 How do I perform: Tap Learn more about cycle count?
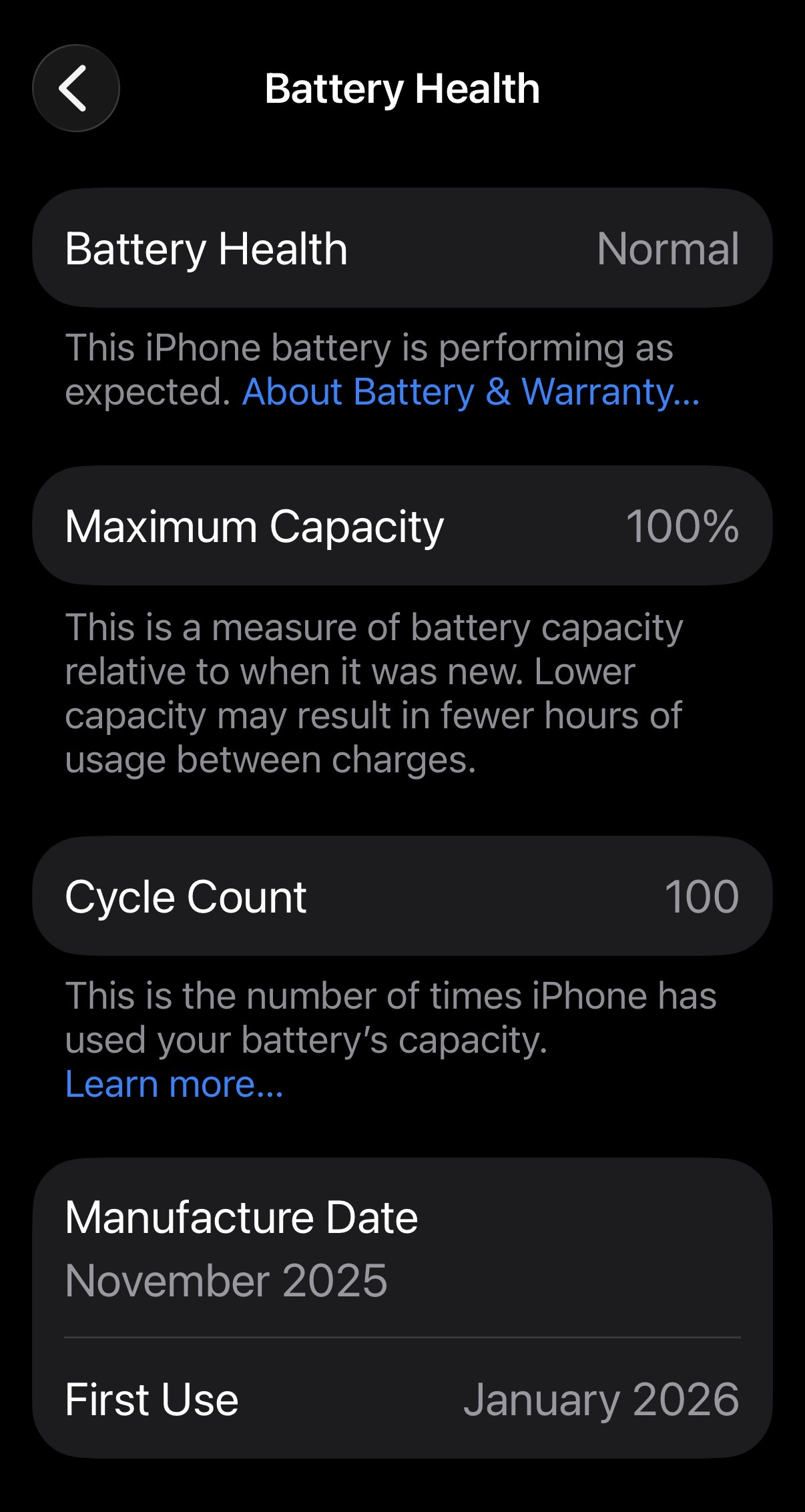click(x=174, y=1084)
